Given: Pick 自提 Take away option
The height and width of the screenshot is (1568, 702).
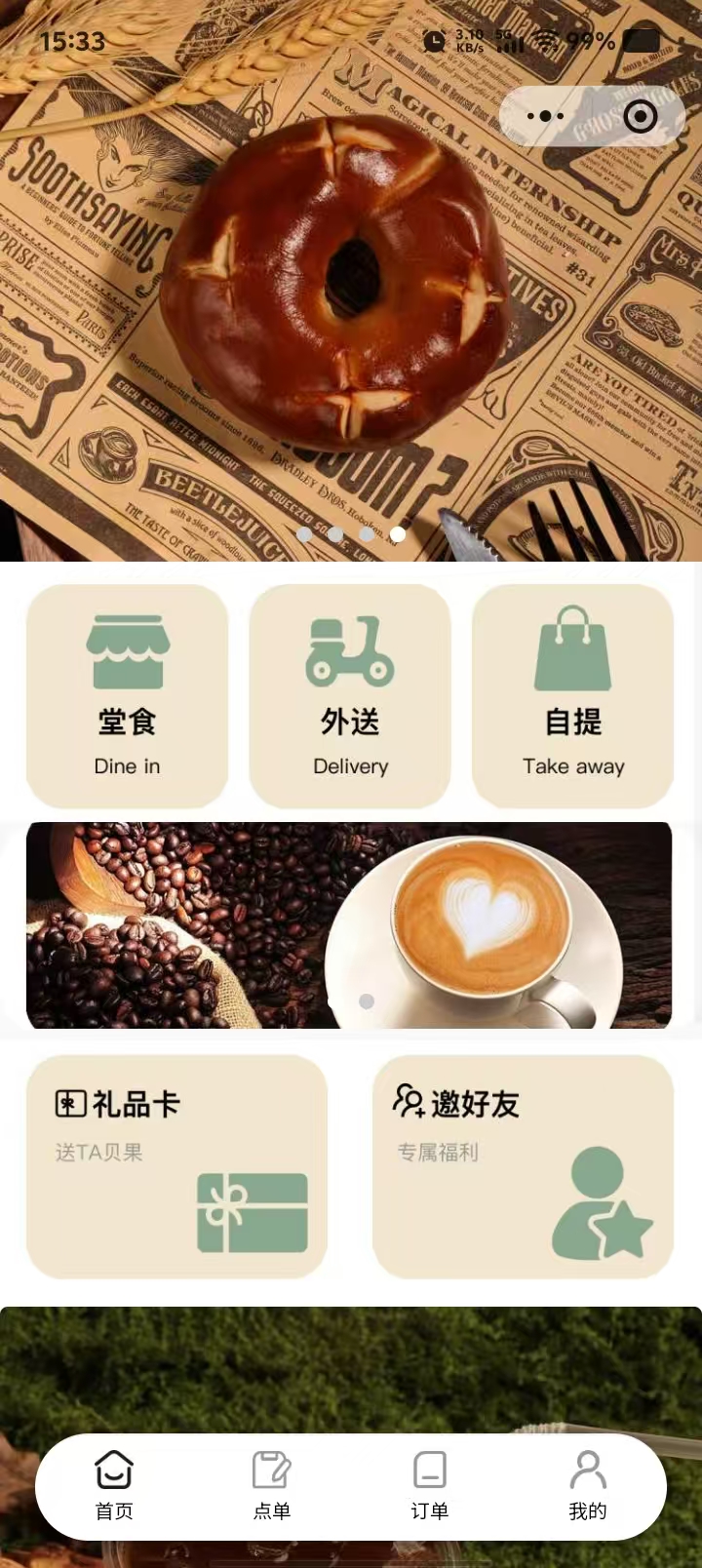Looking at the screenshot, I should (x=573, y=695).
